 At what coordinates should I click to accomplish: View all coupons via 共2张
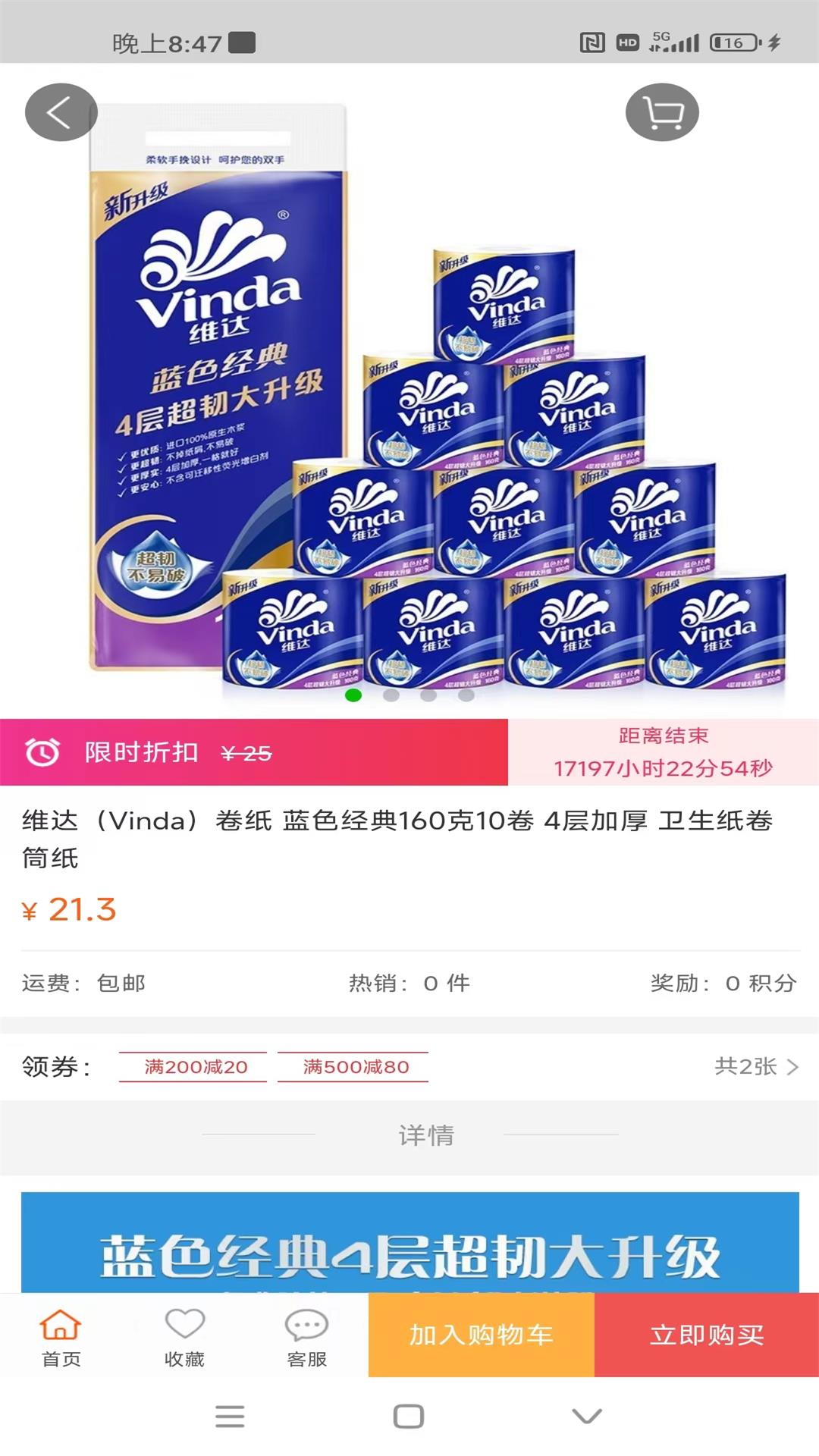pos(755,1067)
